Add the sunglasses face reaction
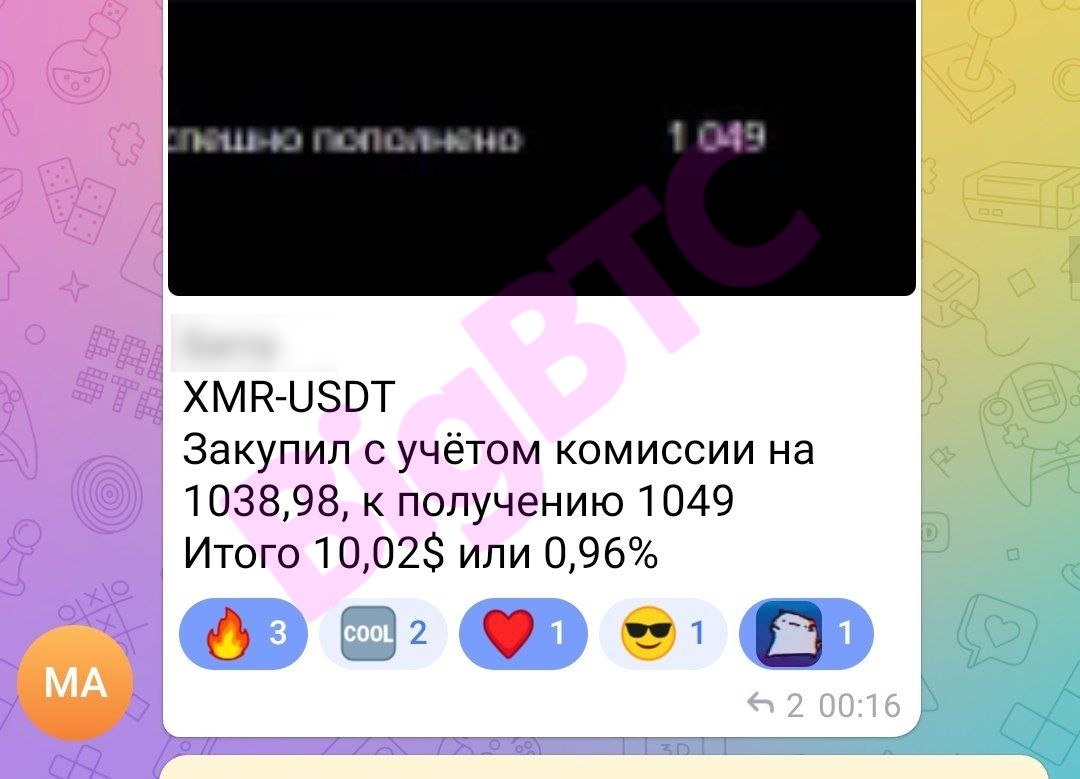 [x=662, y=633]
